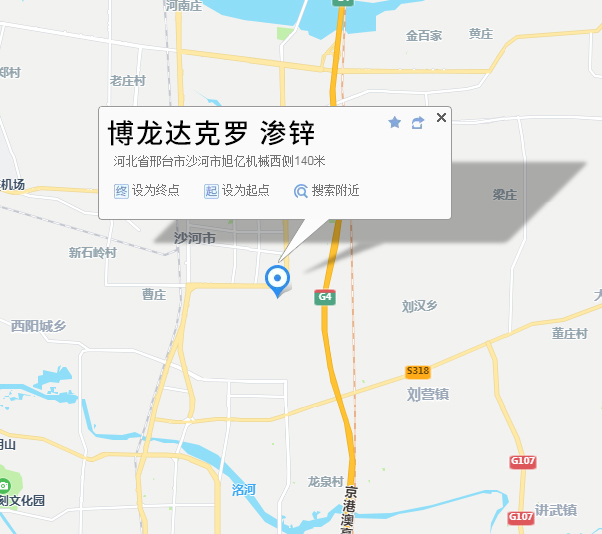
Task: Favorite this place with the star icon
Action: [394, 122]
